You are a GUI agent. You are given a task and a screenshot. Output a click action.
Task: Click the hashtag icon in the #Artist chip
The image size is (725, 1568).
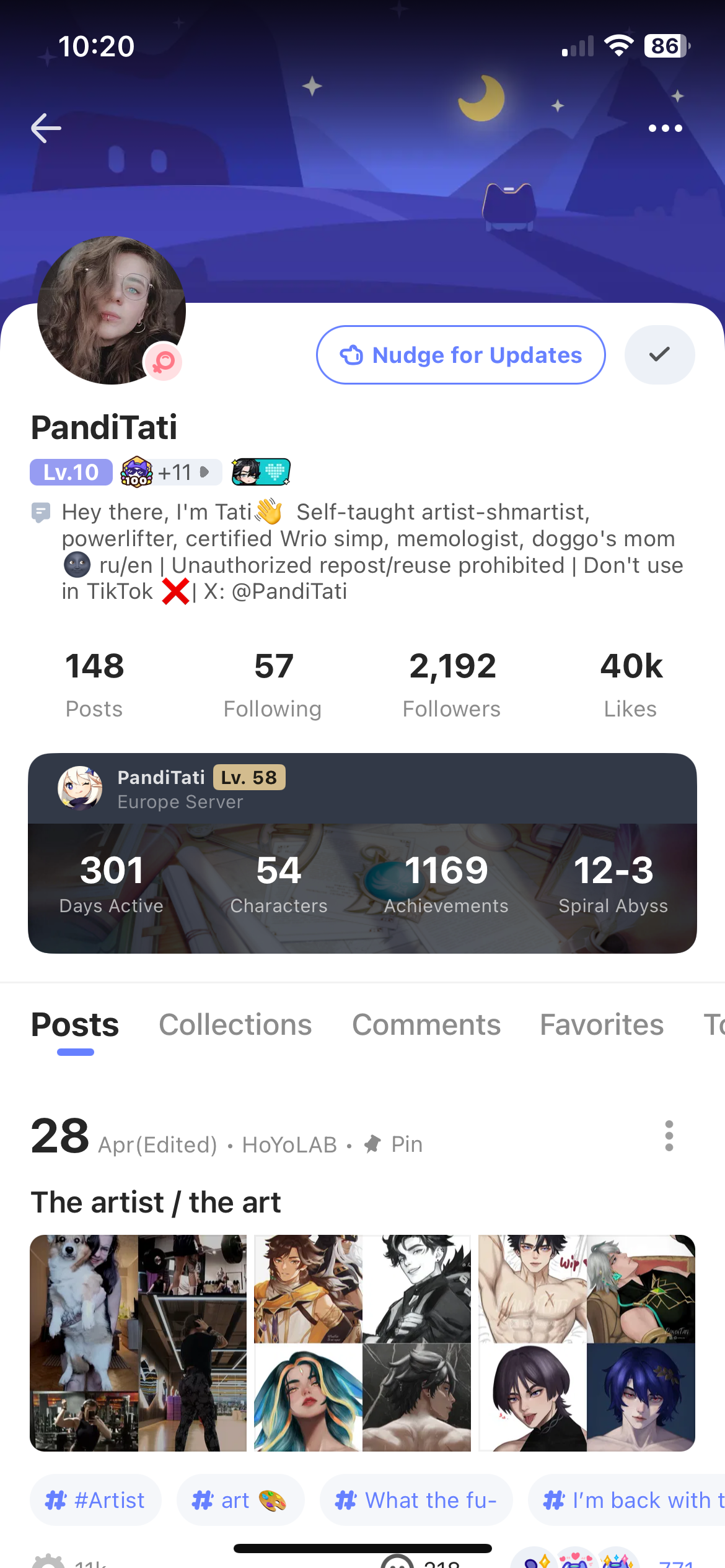coord(56,1500)
